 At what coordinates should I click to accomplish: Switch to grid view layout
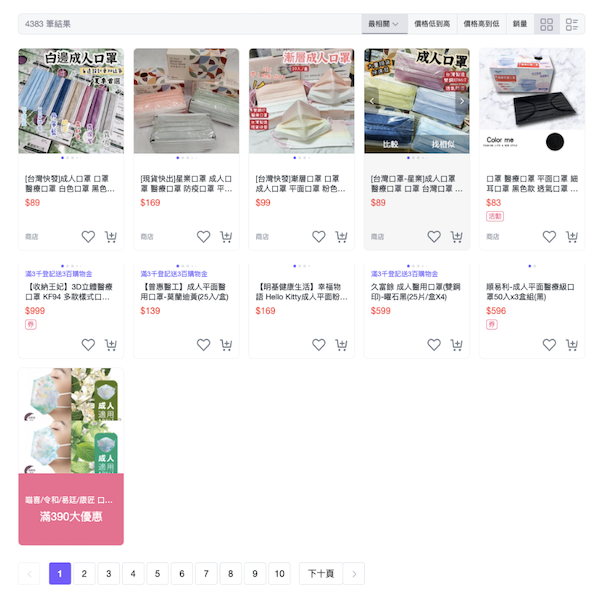(546, 23)
